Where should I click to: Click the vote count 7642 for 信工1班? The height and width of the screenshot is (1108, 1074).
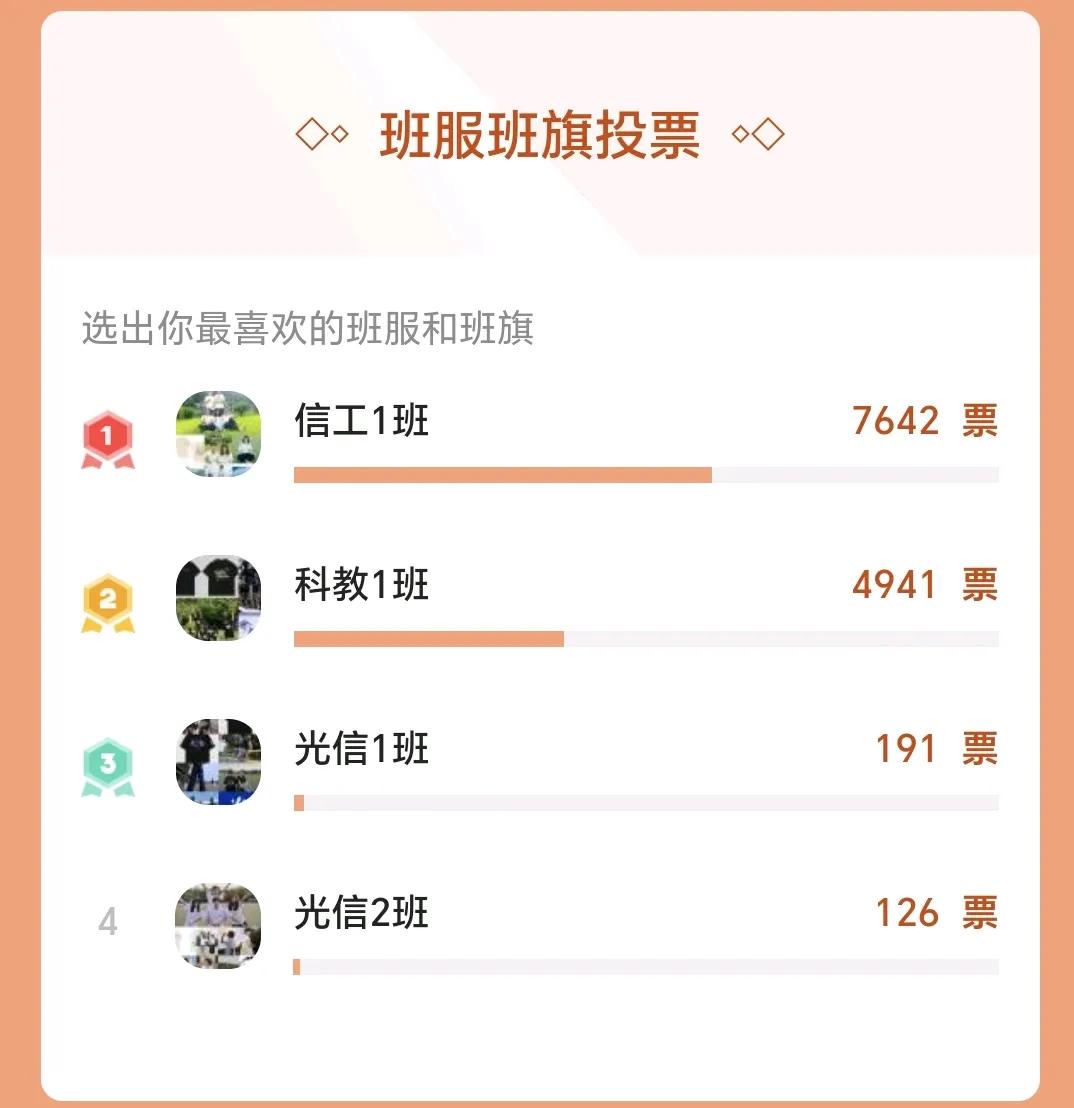(x=894, y=421)
